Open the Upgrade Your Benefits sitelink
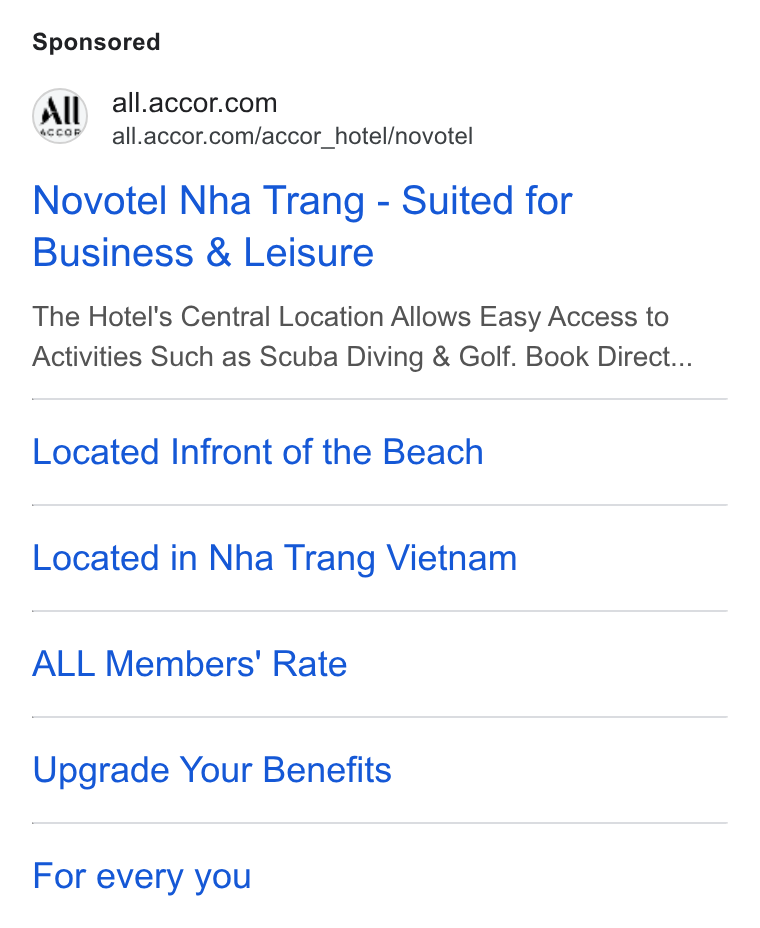The width and height of the screenshot is (760, 928). coord(212,770)
